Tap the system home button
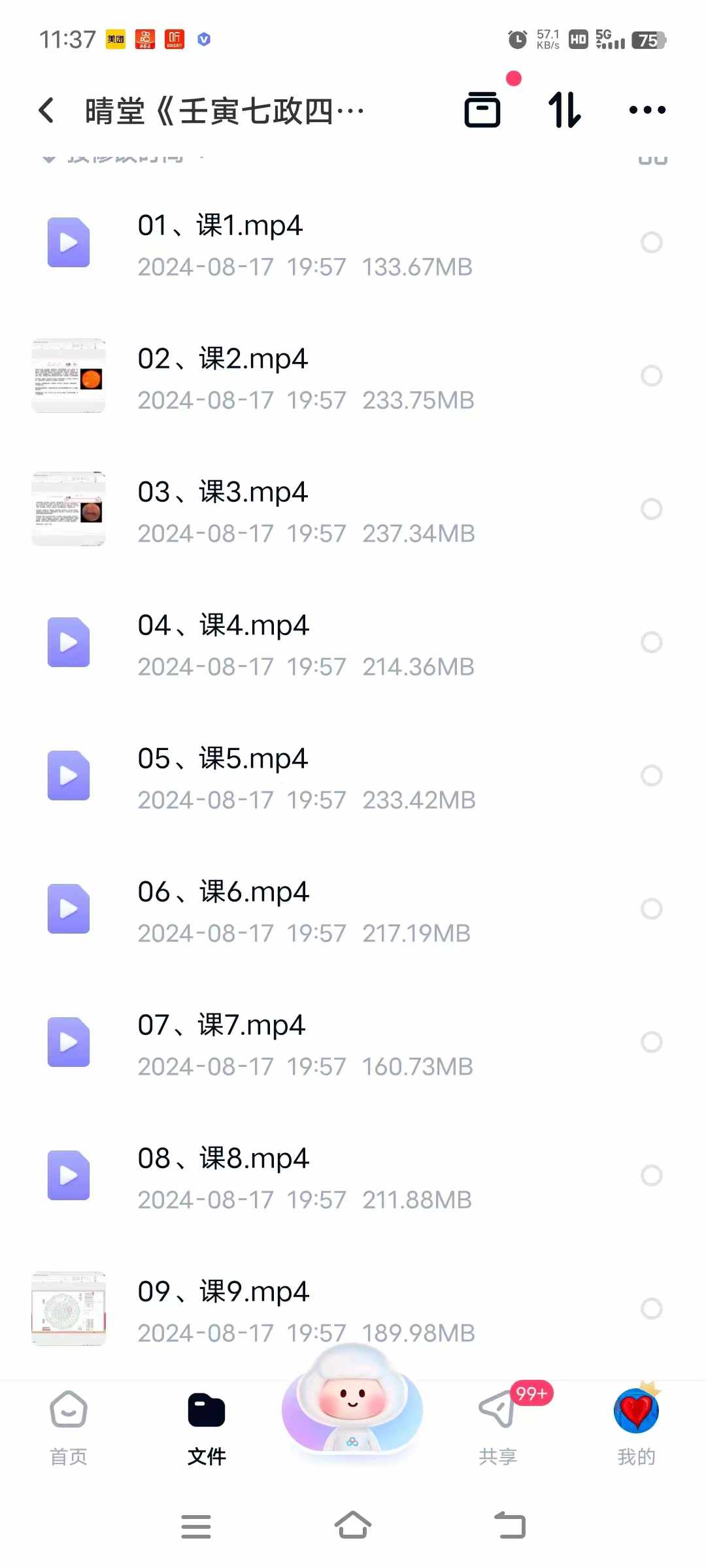Viewport: 706px width, 1568px height. pos(353,1526)
